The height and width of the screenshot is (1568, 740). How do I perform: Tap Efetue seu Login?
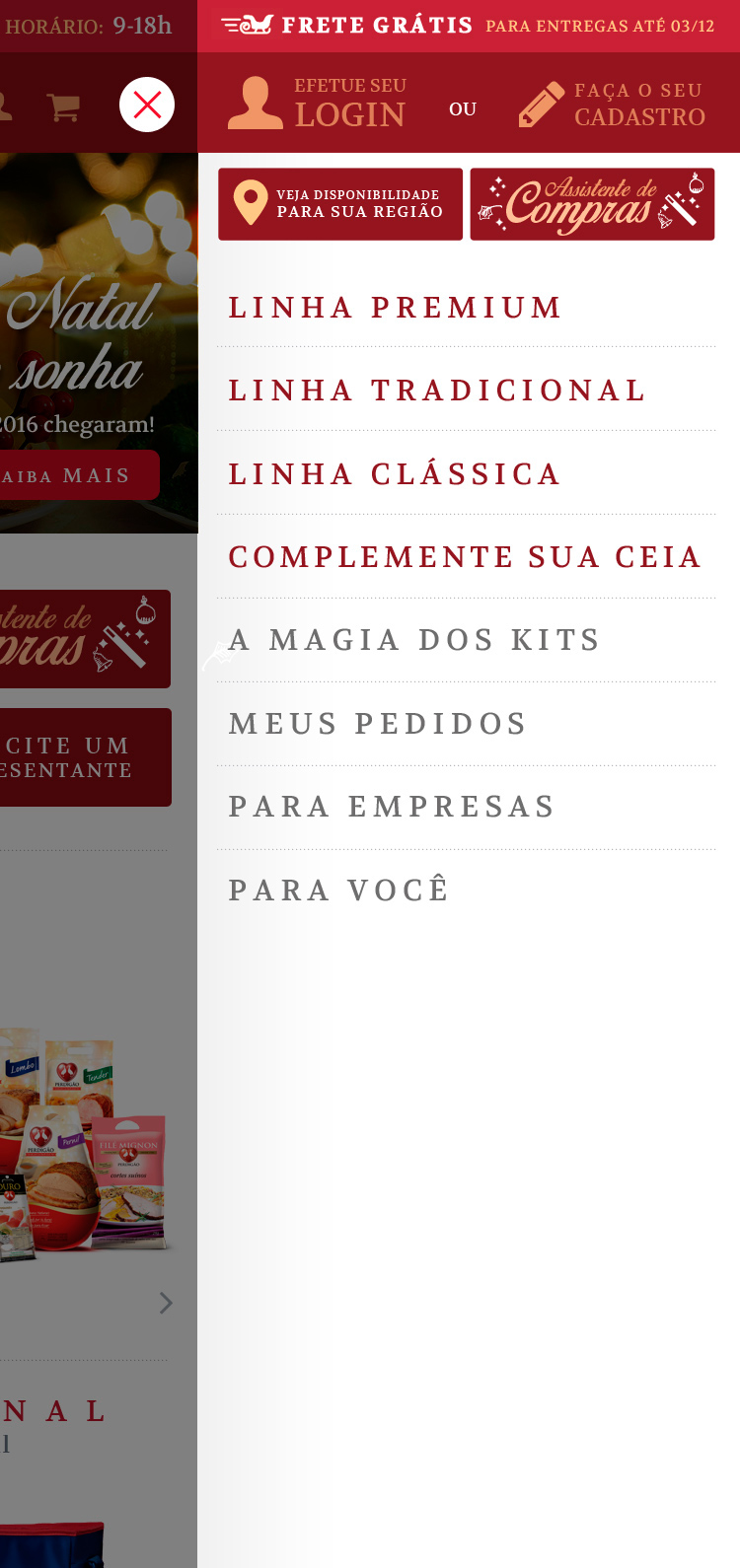(x=318, y=104)
